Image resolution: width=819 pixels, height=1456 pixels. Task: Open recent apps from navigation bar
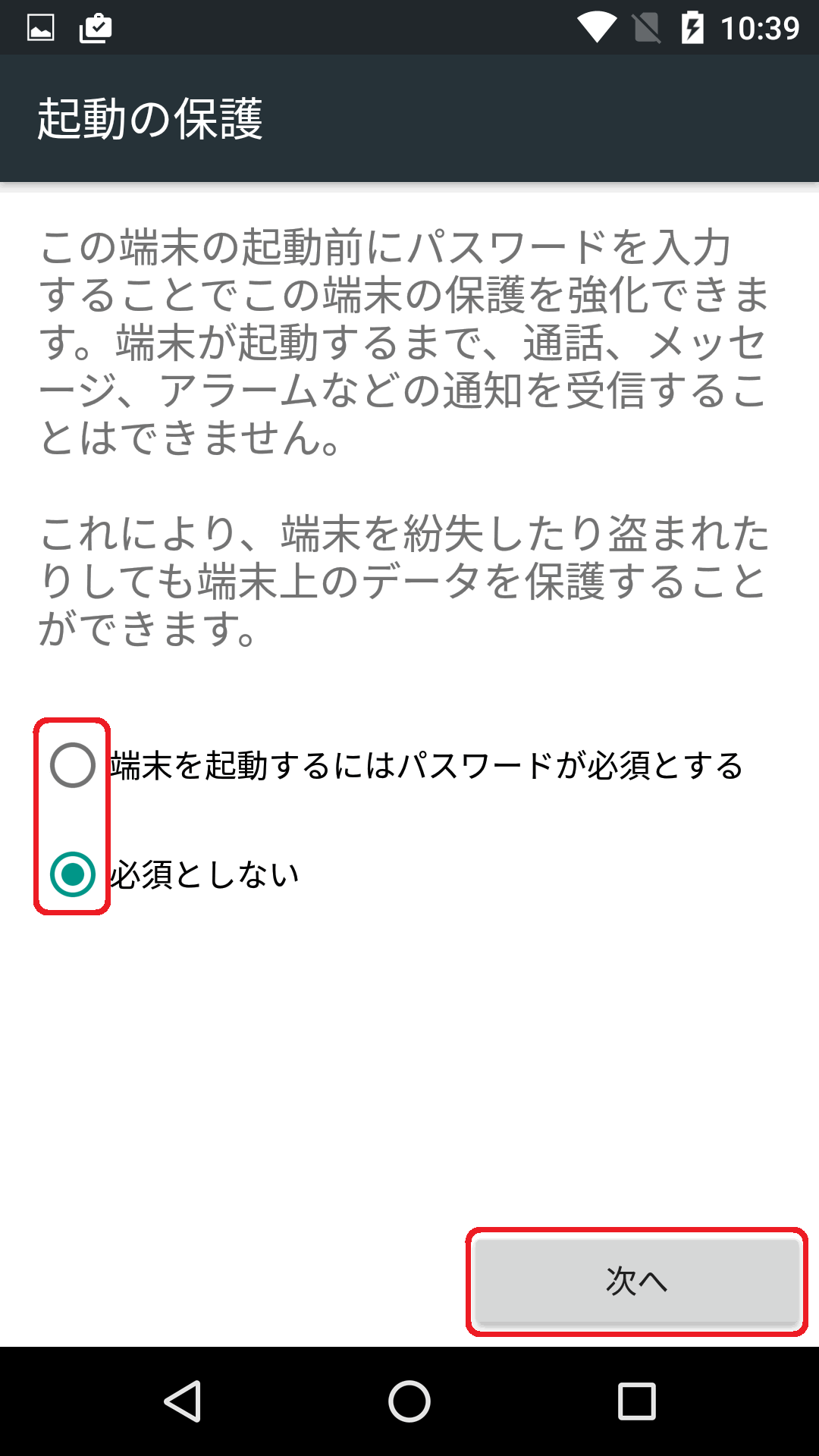[637, 1401]
